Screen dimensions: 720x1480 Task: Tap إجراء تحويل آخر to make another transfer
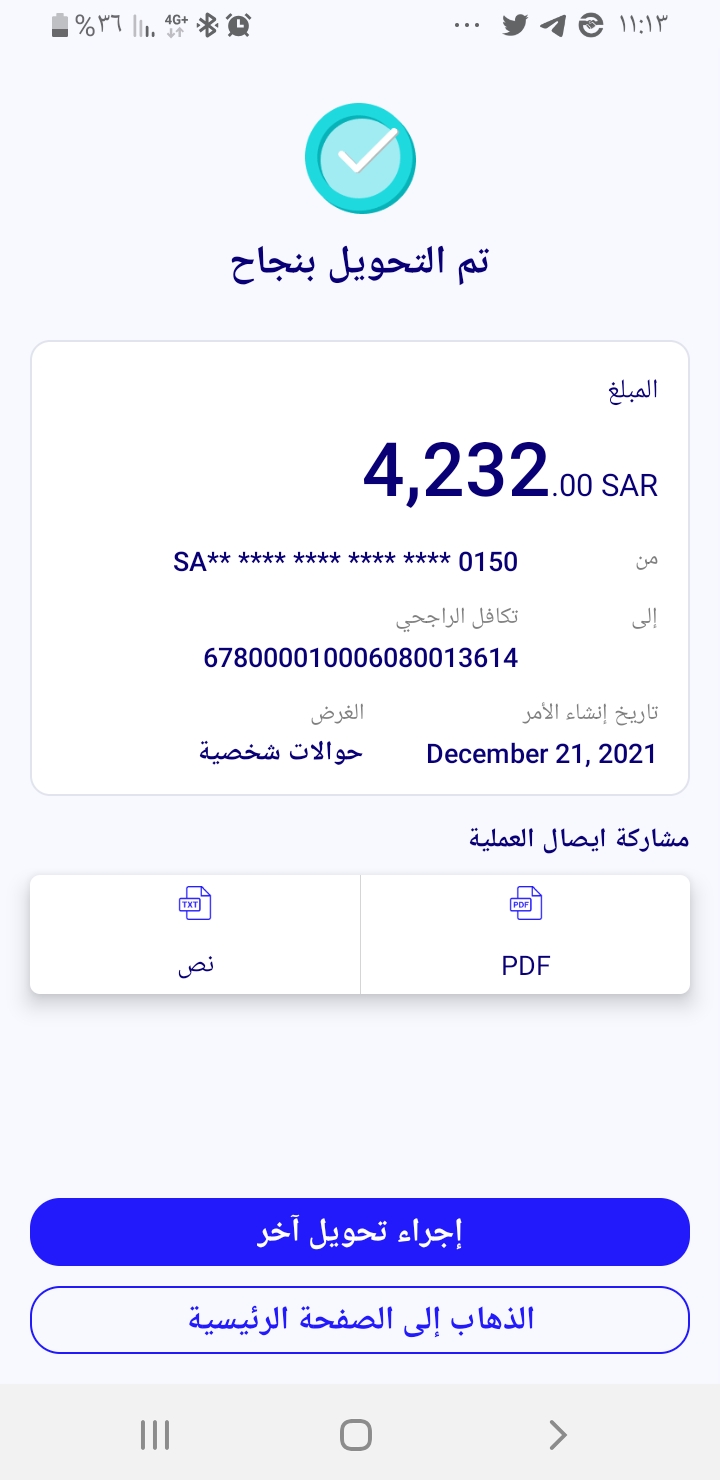click(360, 1232)
